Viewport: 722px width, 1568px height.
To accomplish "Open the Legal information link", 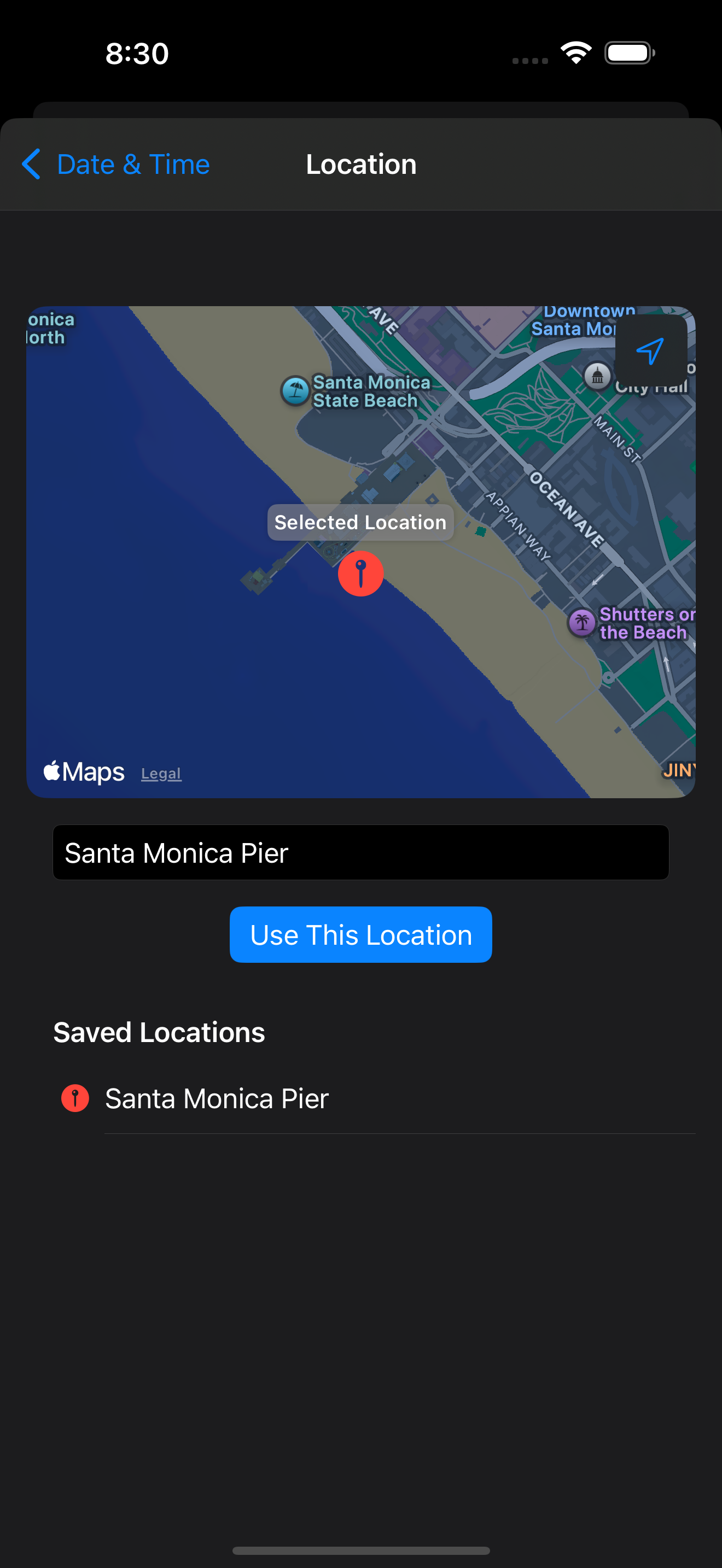I will pyautogui.click(x=161, y=773).
